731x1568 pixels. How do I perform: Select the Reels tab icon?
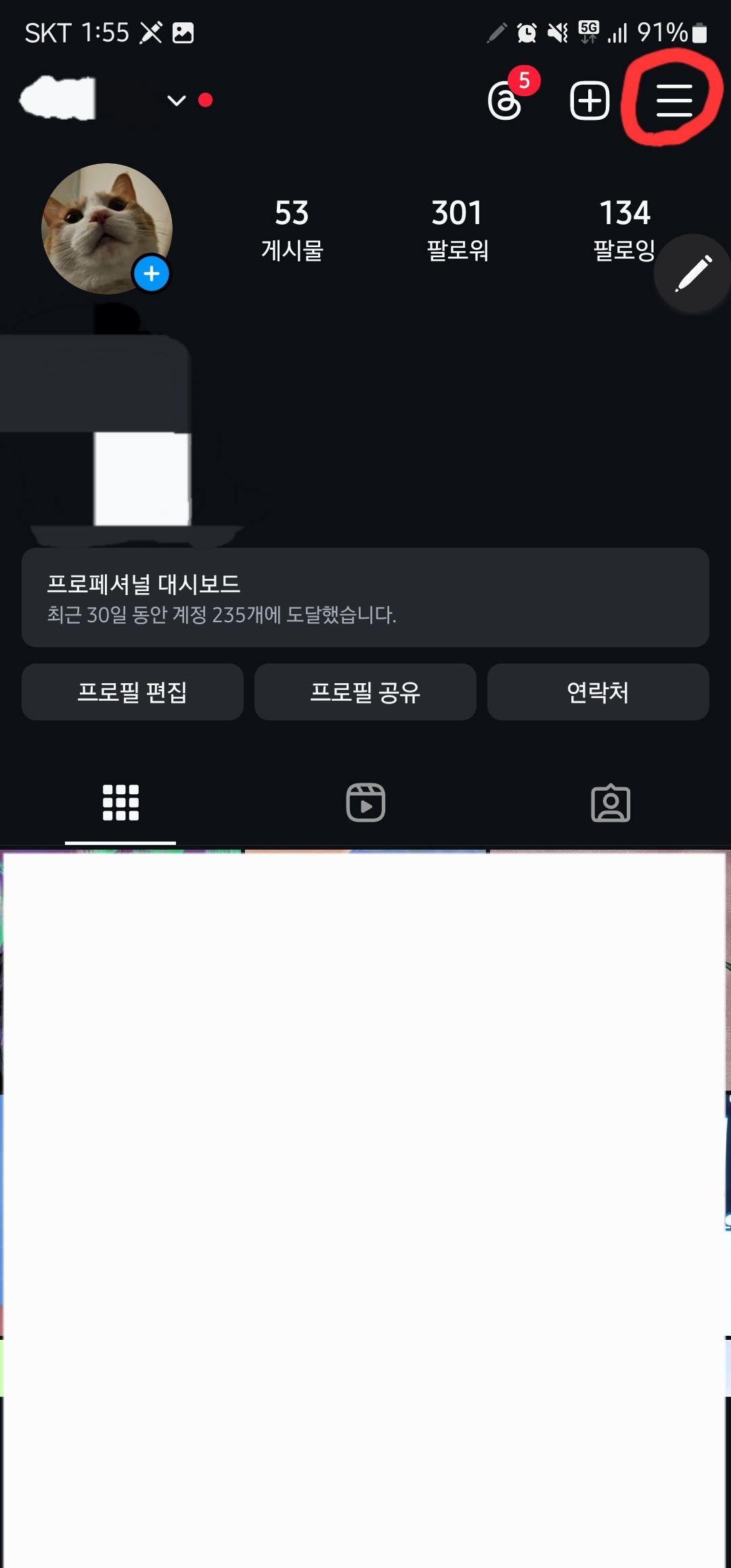pos(365,802)
